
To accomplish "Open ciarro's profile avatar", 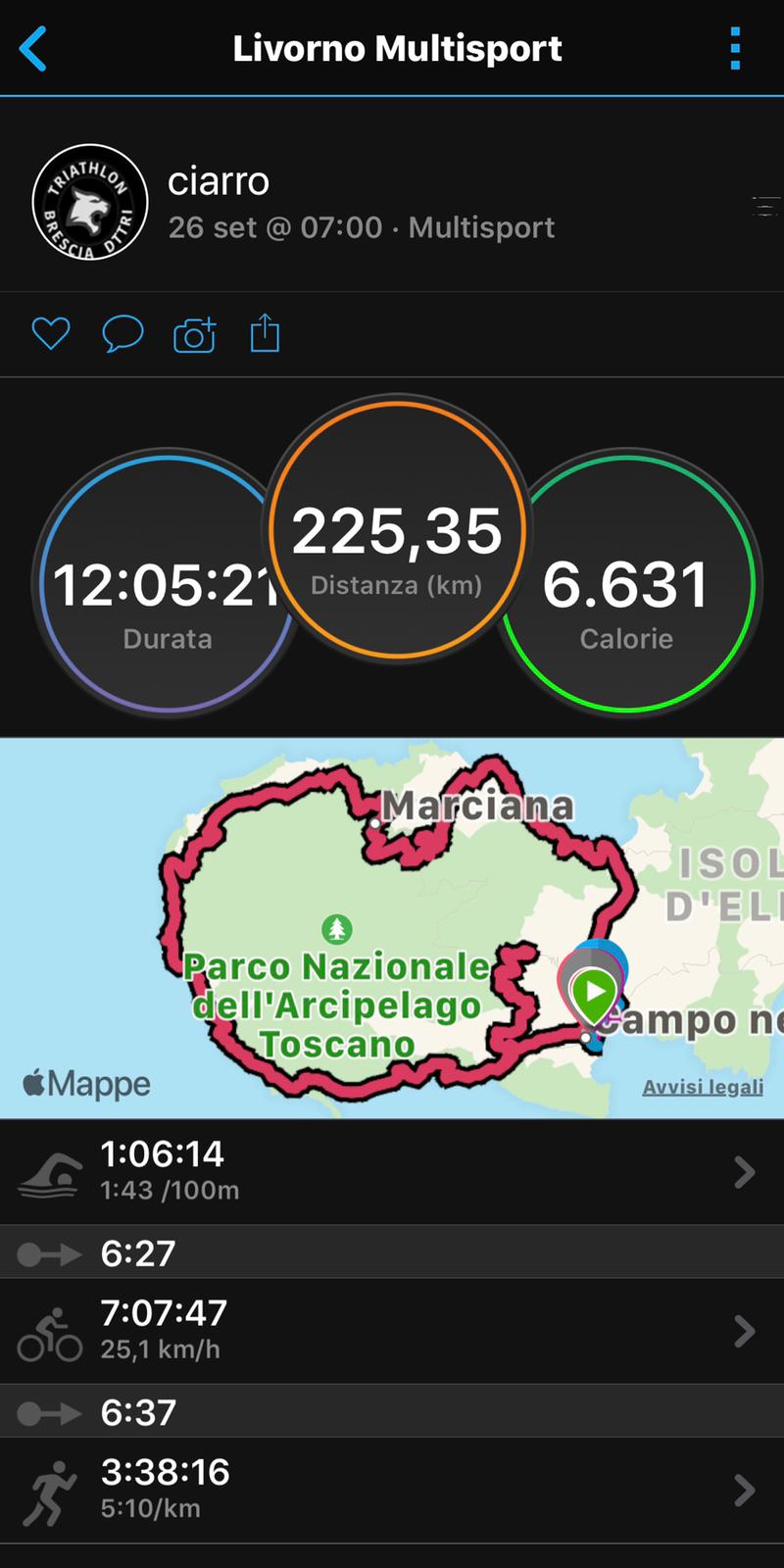I will coord(90,203).
